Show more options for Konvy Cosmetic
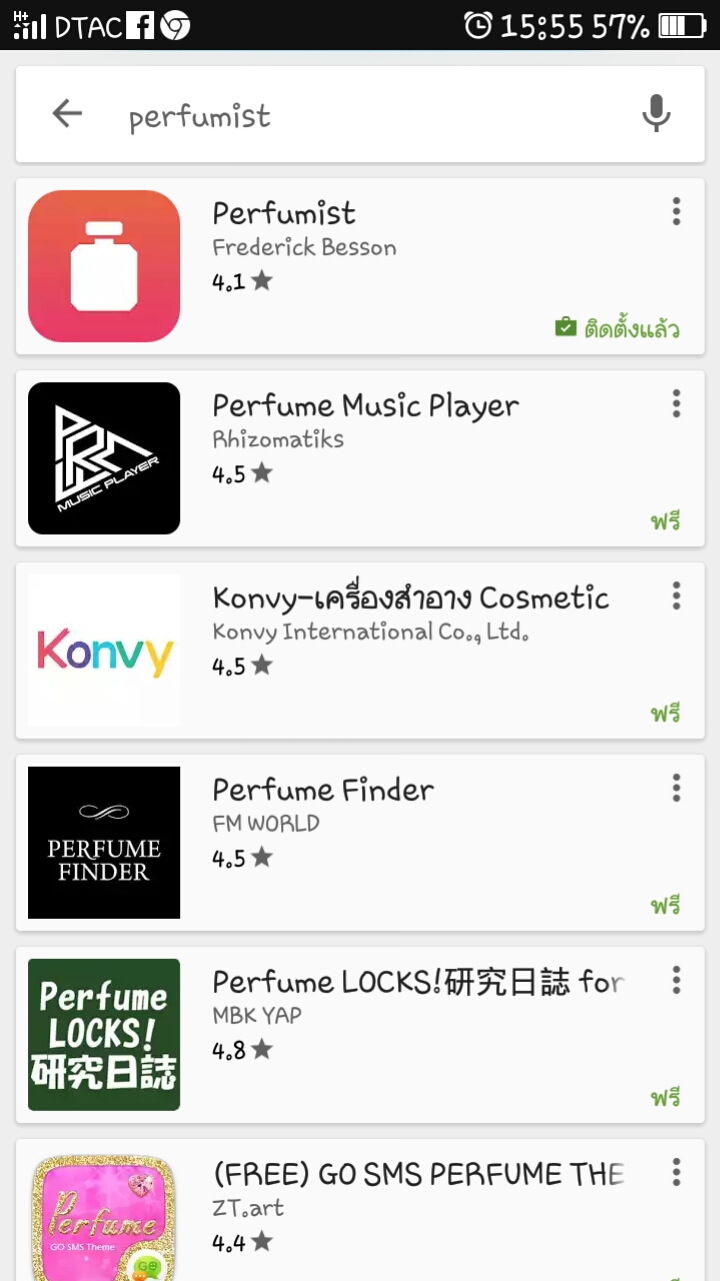Viewport: 720px width, 1281px height. [676, 596]
